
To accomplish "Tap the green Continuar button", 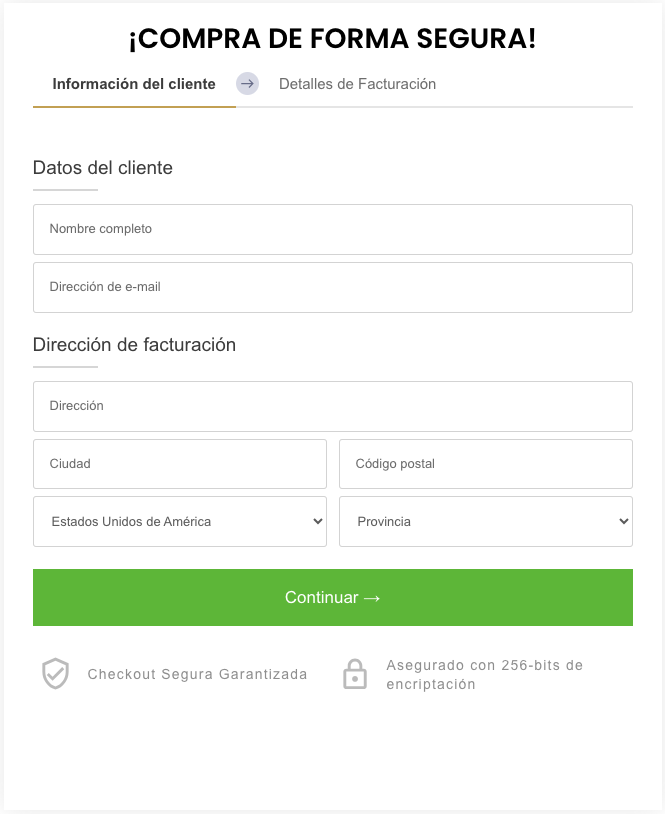I will [x=332, y=597].
